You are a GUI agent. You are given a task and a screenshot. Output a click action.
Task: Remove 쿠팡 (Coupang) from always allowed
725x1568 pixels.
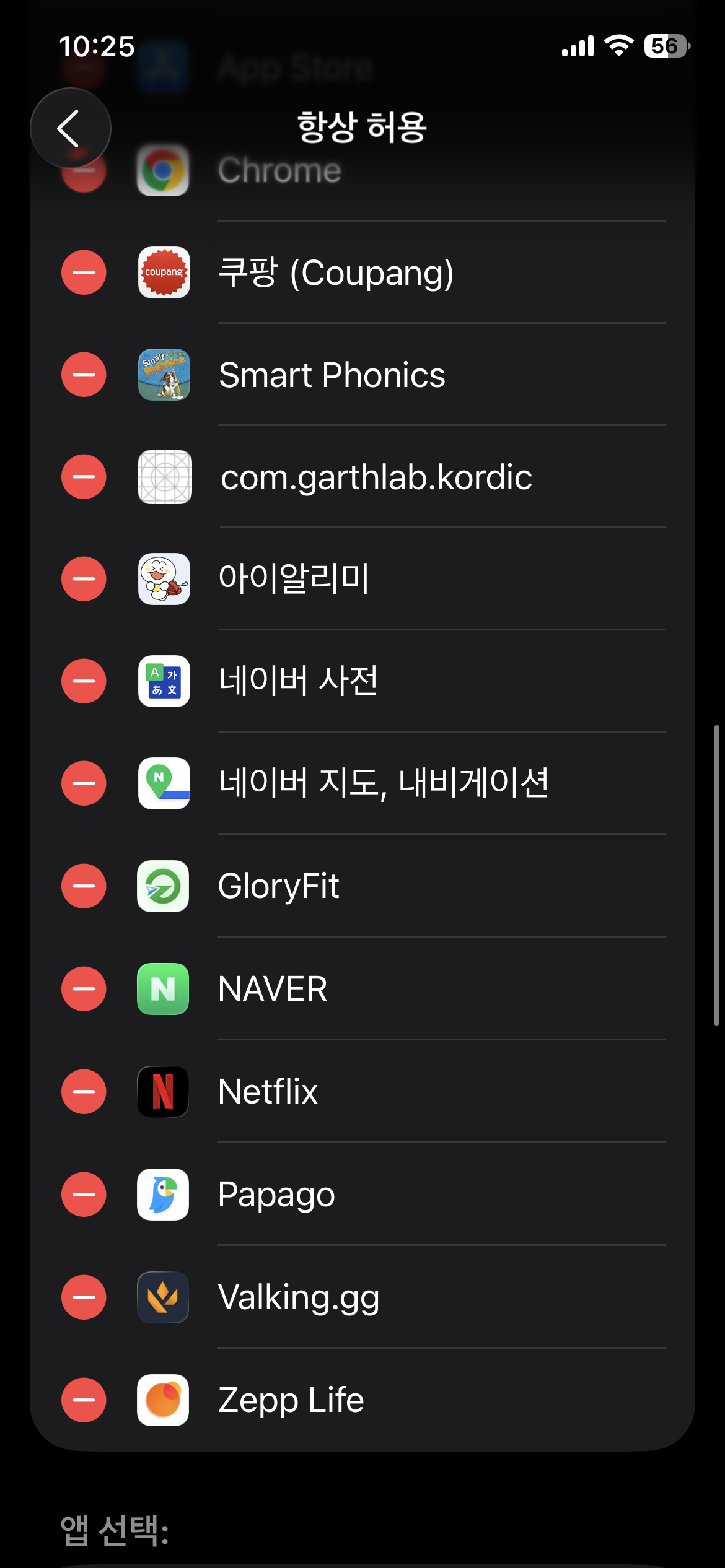point(84,272)
